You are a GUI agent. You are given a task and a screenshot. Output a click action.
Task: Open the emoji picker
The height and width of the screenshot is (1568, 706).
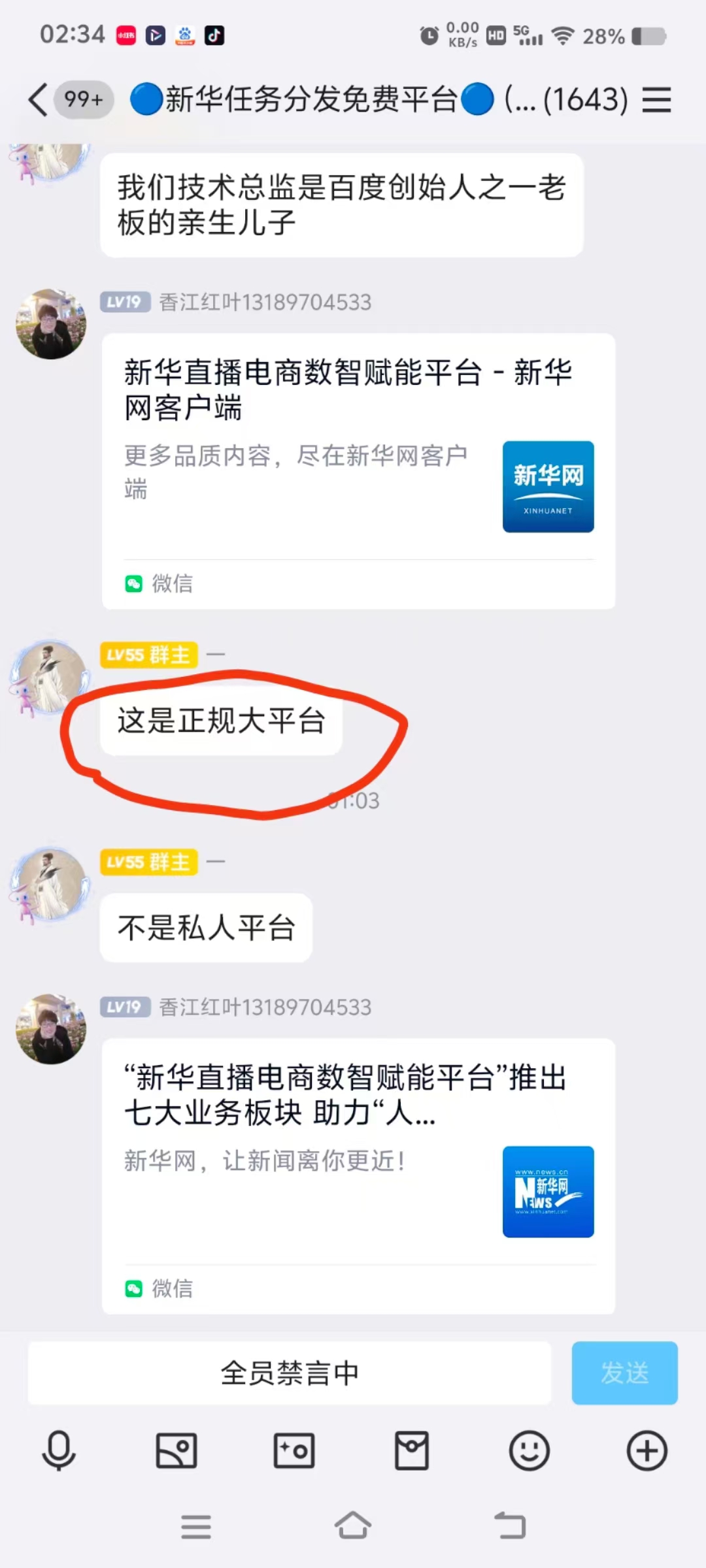tap(529, 1451)
